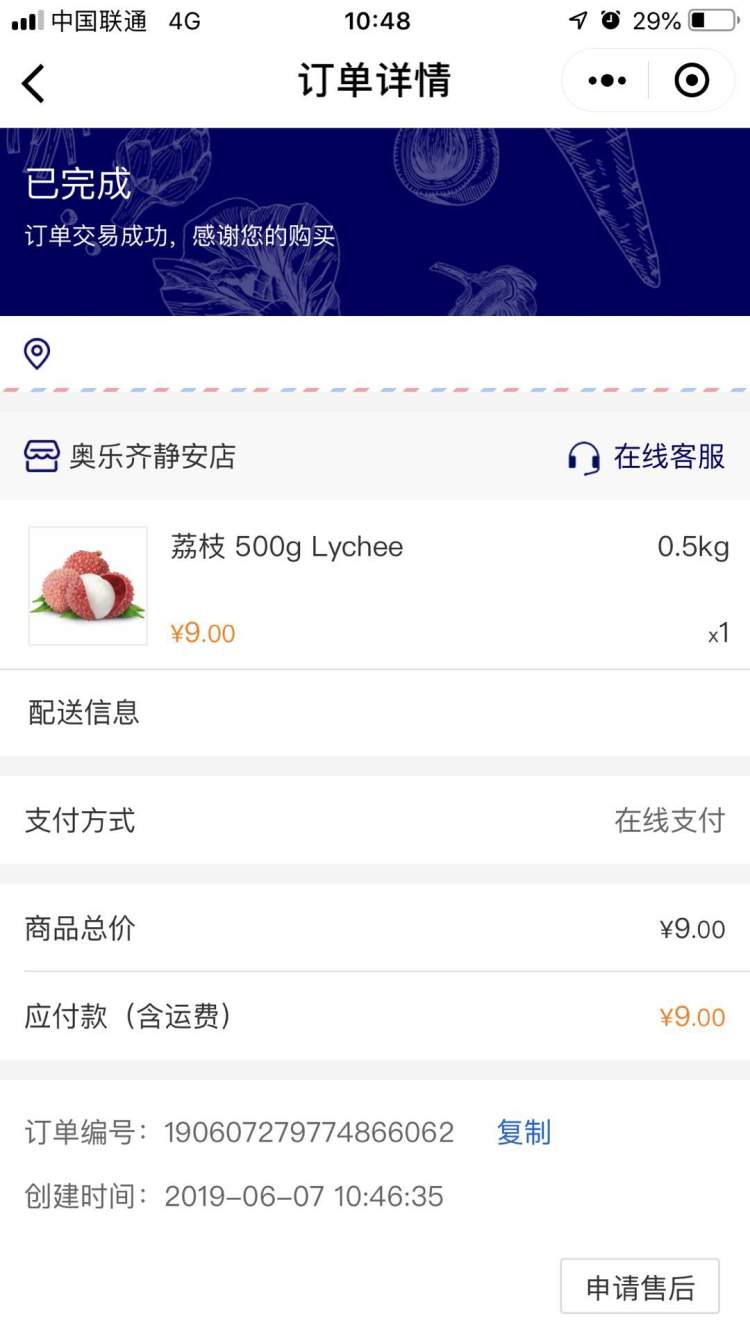The image size is (750, 1334).
Task: Contact 在线客服 online support
Action: 646,457
